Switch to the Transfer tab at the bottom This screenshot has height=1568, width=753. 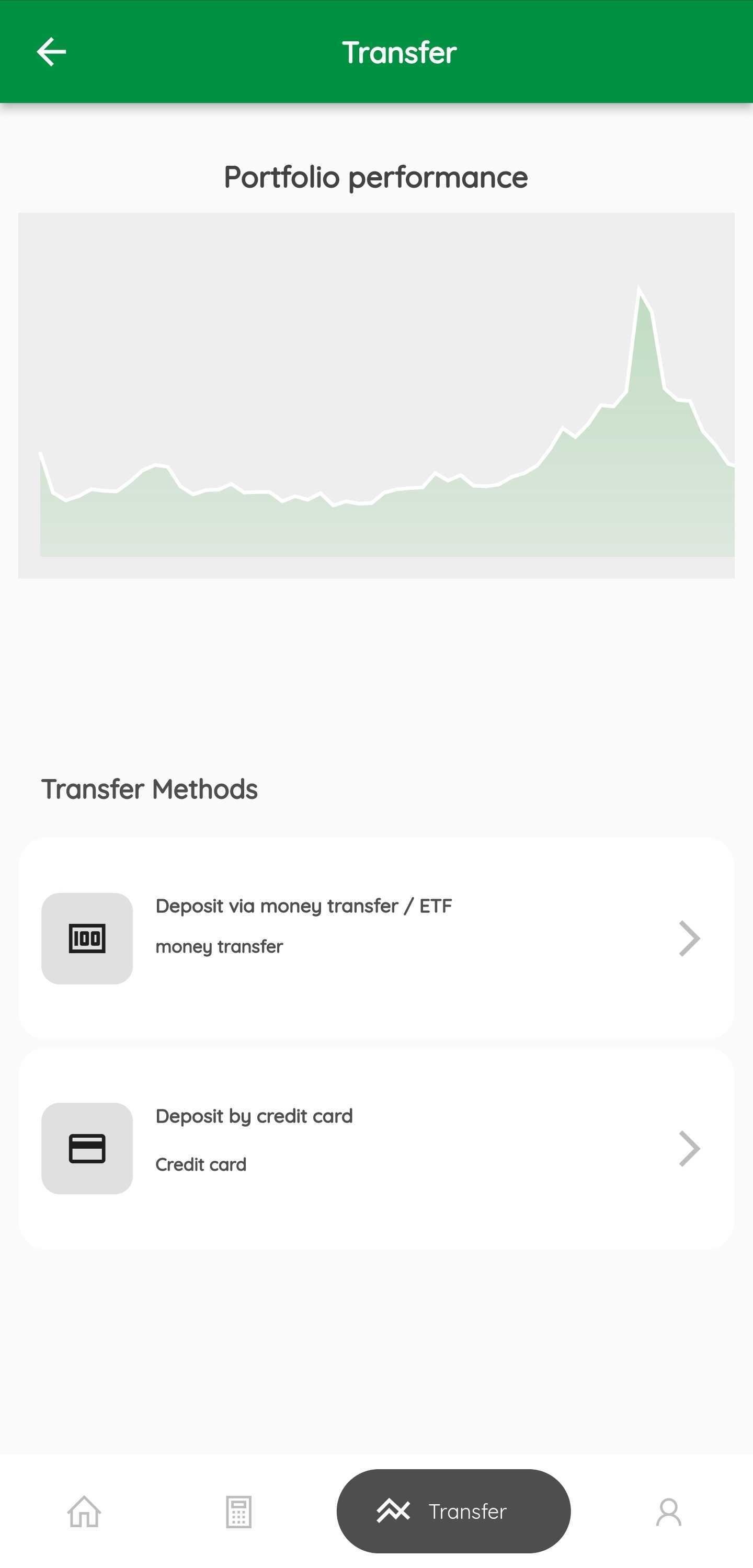coord(453,1512)
